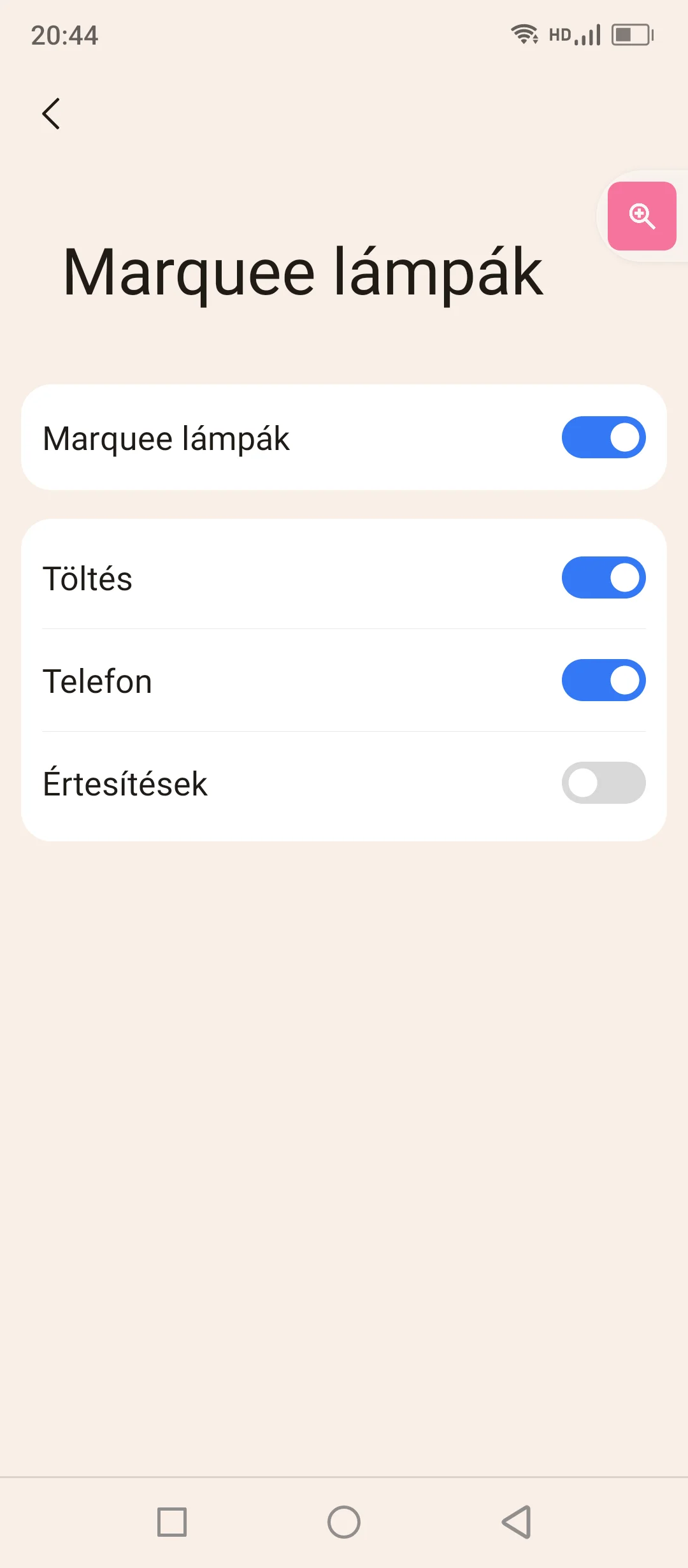Tap the system back triangle button

517,1522
